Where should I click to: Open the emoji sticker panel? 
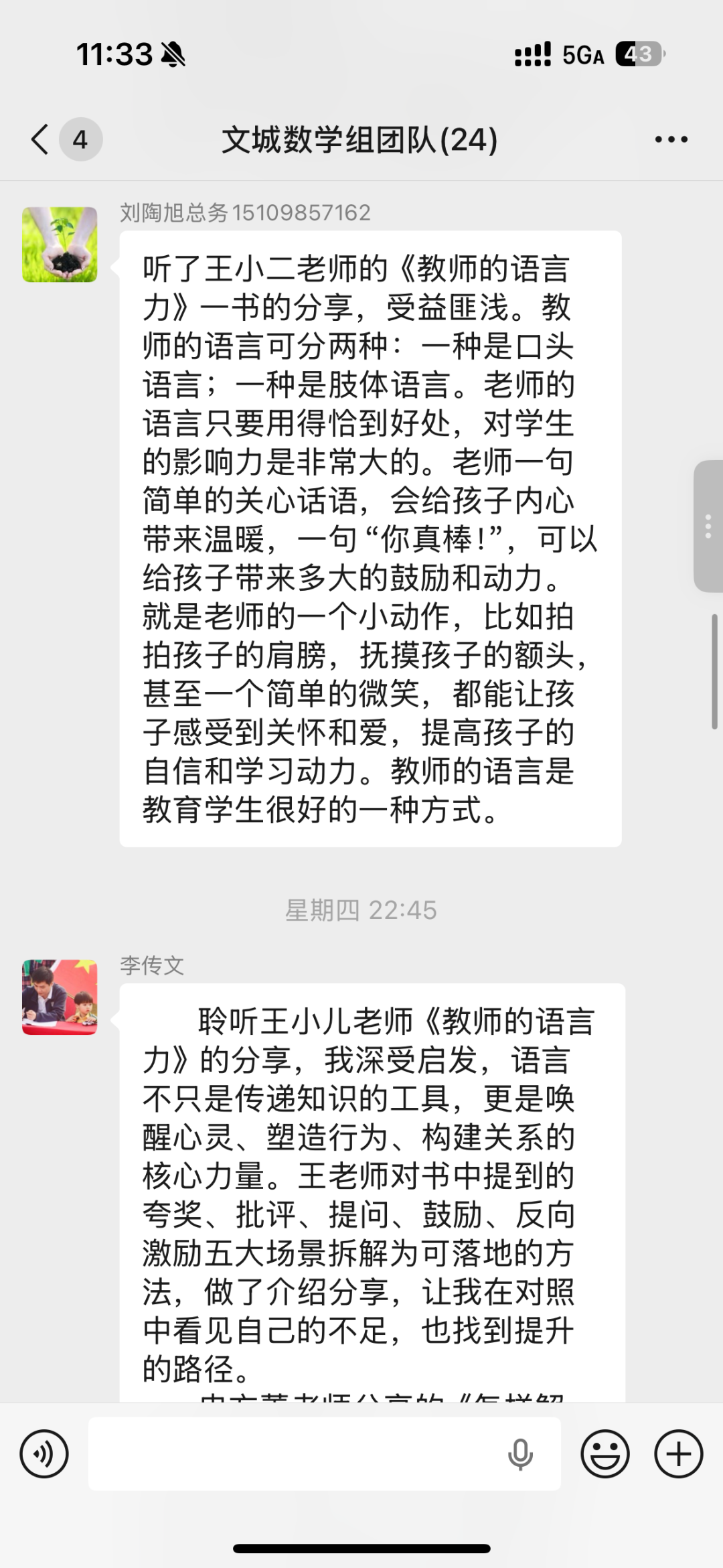coord(605,1454)
